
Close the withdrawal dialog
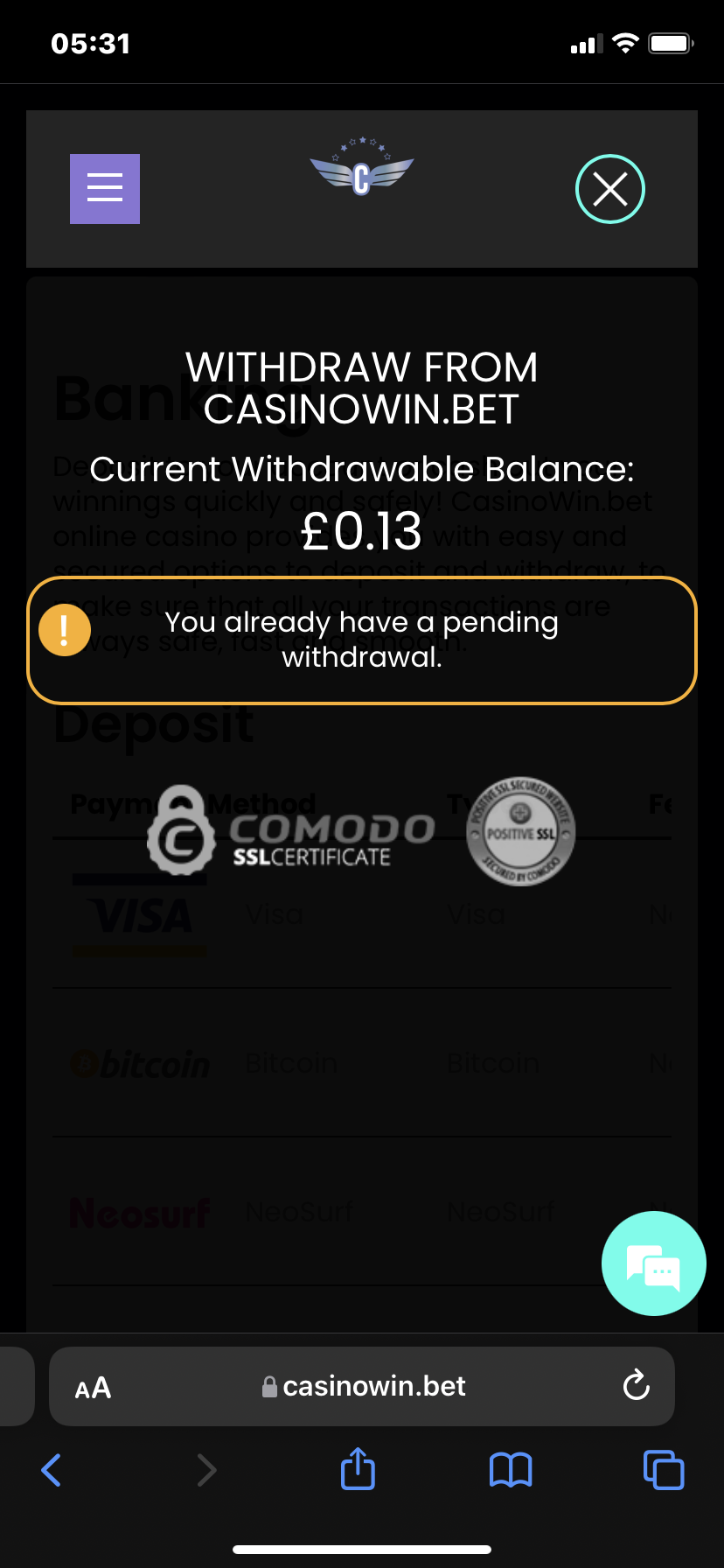(x=609, y=189)
